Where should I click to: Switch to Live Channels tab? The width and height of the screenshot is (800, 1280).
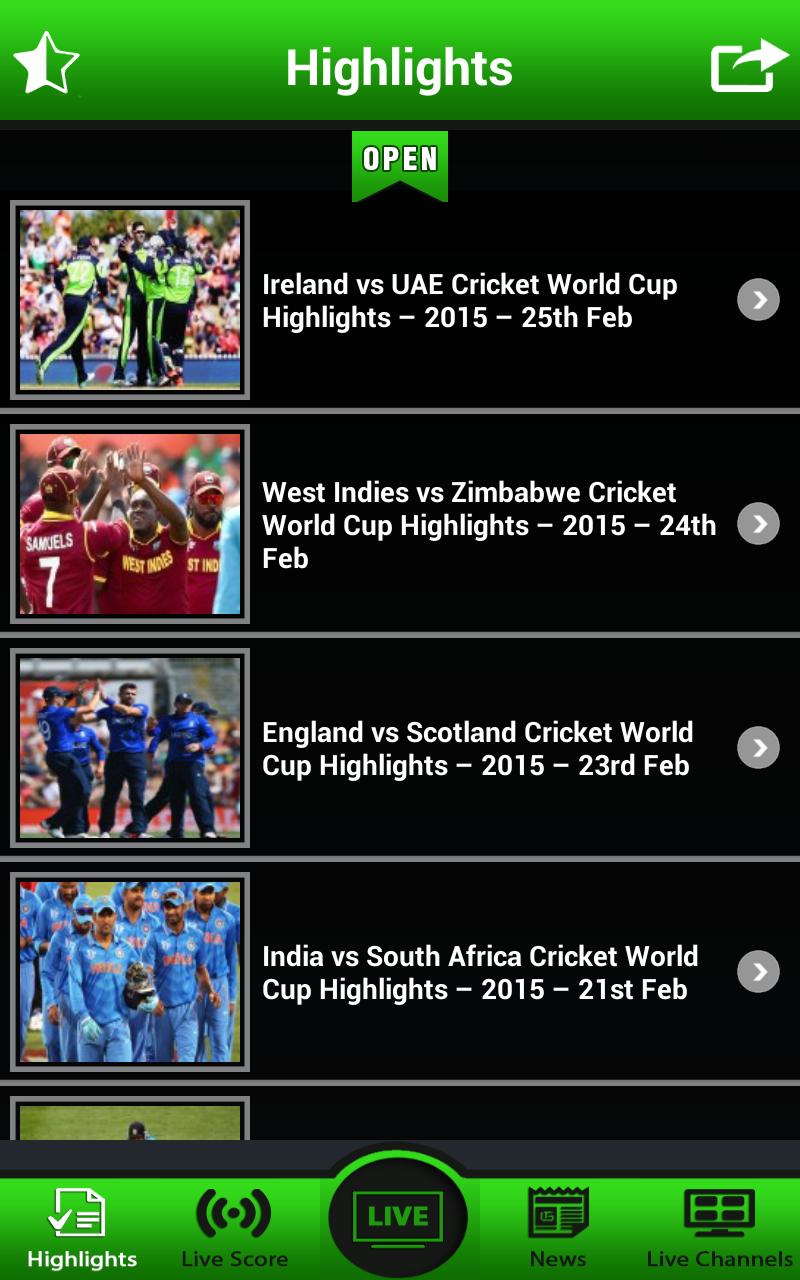(719, 1228)
